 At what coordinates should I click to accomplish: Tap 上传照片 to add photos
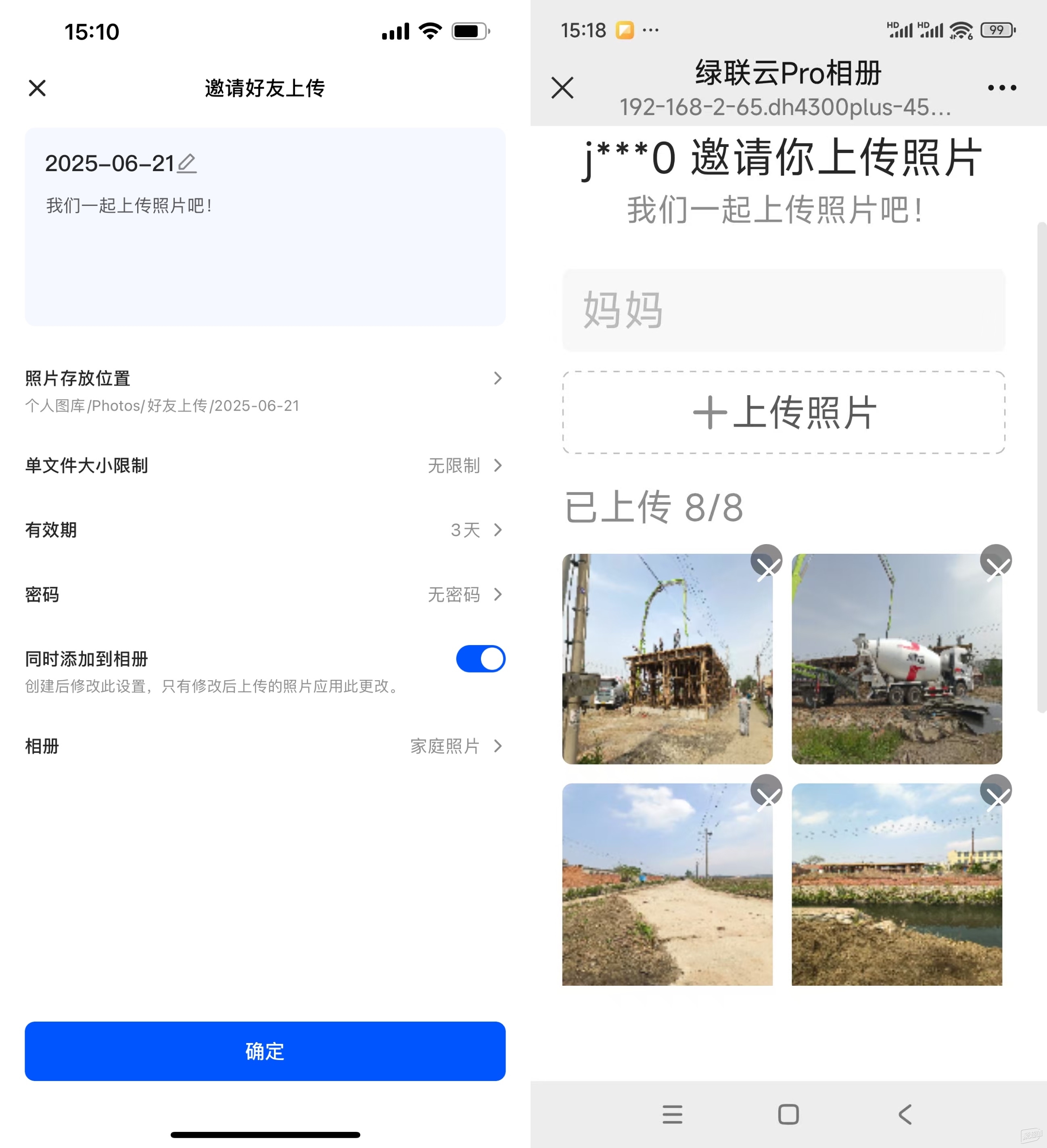pyautogui.click(x=784, y=412)
